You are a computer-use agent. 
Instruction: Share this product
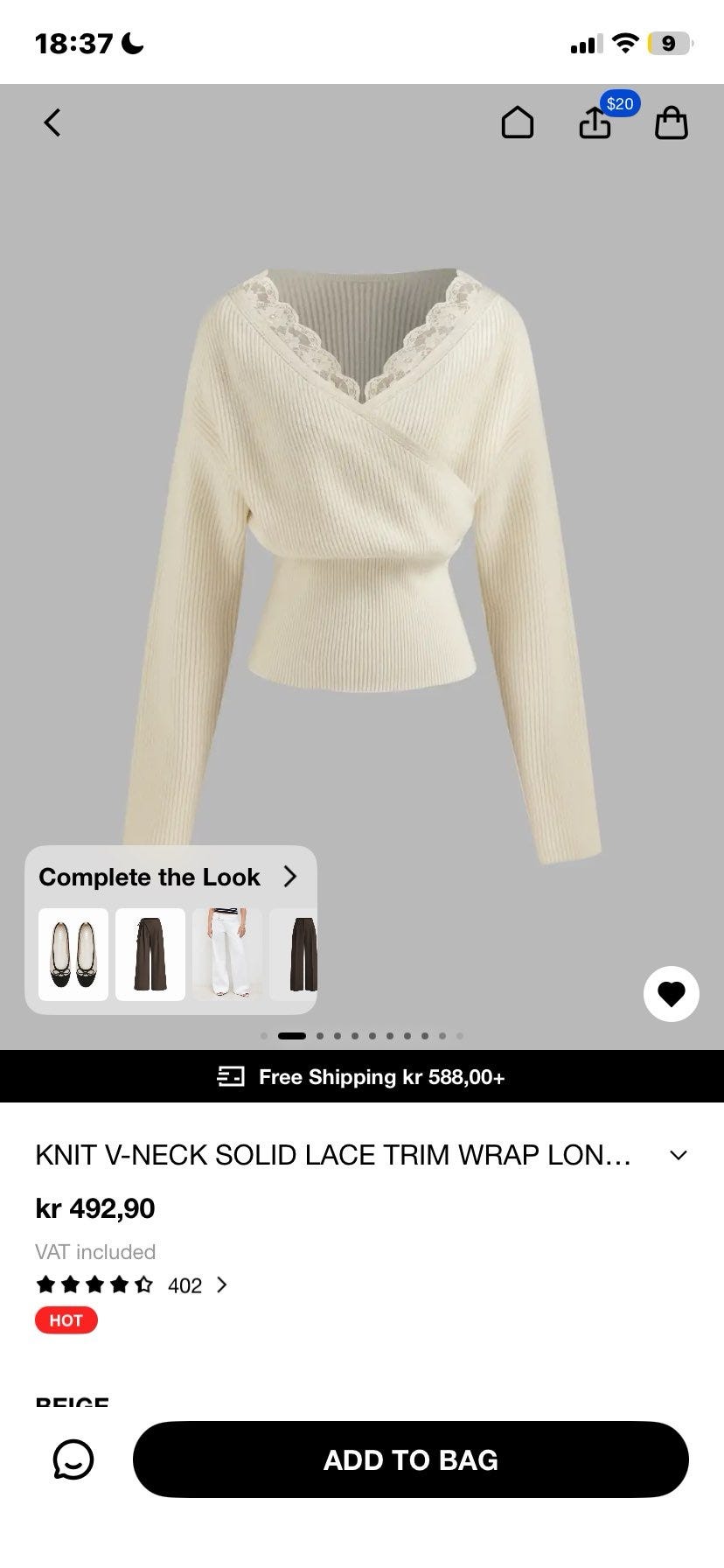[595, 122]
